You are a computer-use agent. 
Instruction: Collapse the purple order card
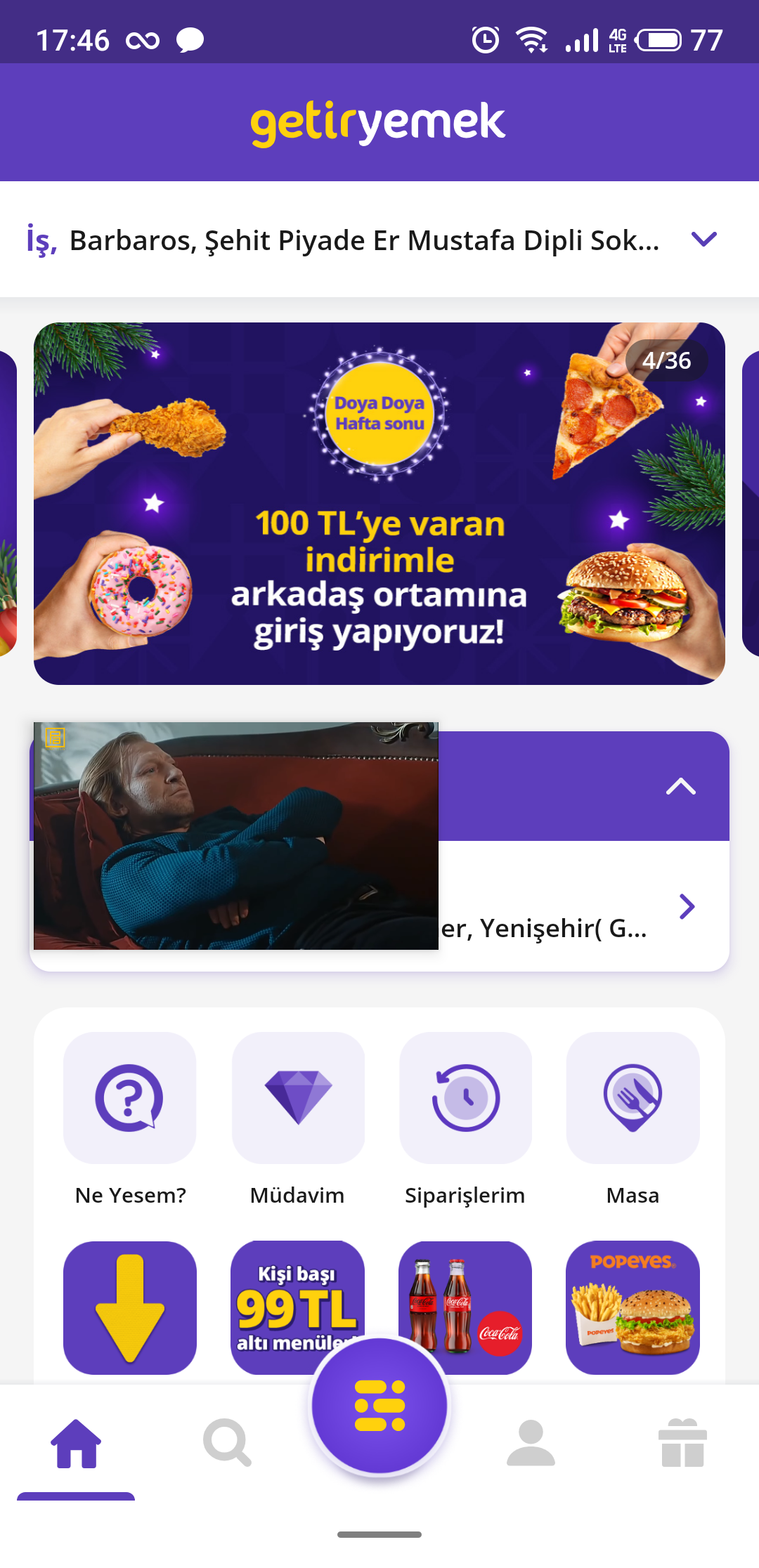(680, 786)
